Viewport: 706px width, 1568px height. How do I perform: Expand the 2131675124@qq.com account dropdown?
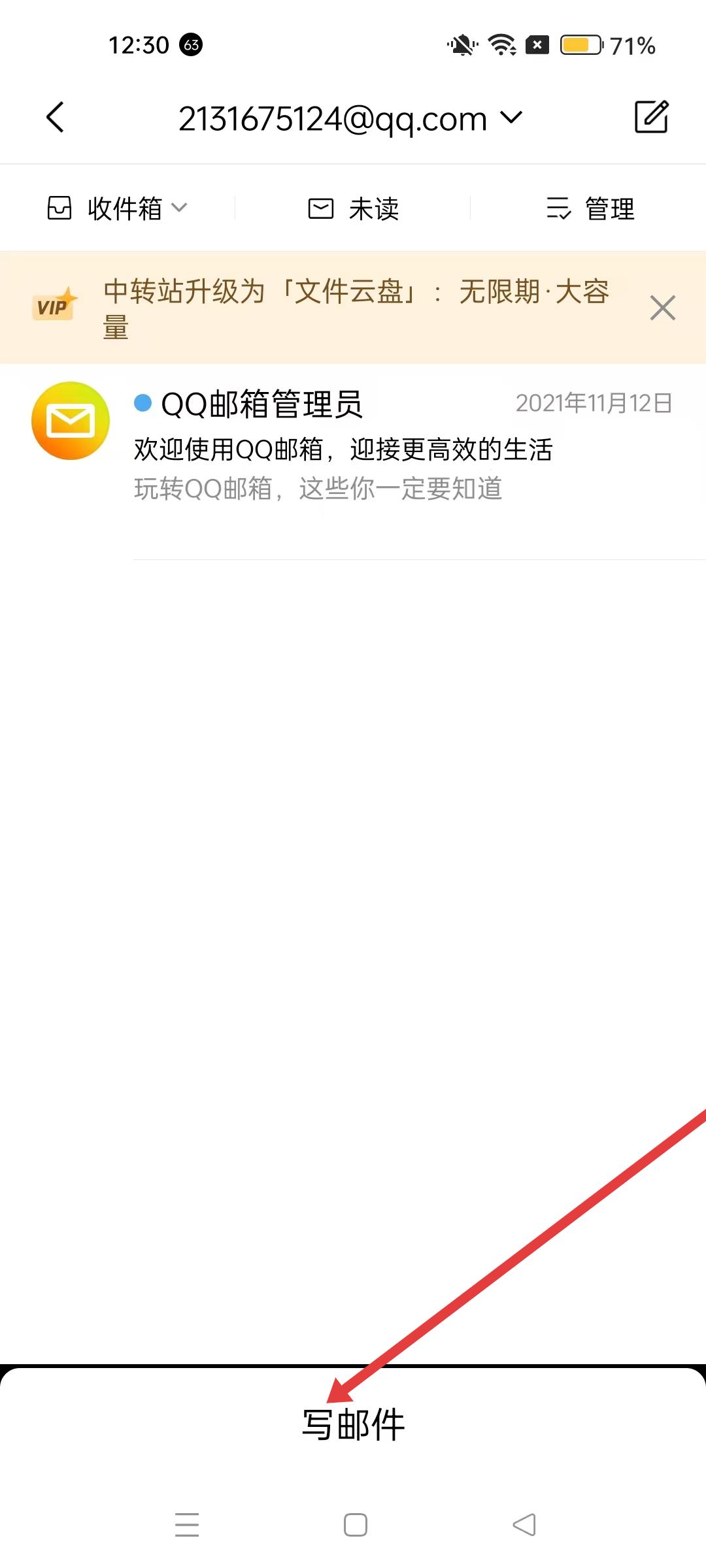coord(350,119)
